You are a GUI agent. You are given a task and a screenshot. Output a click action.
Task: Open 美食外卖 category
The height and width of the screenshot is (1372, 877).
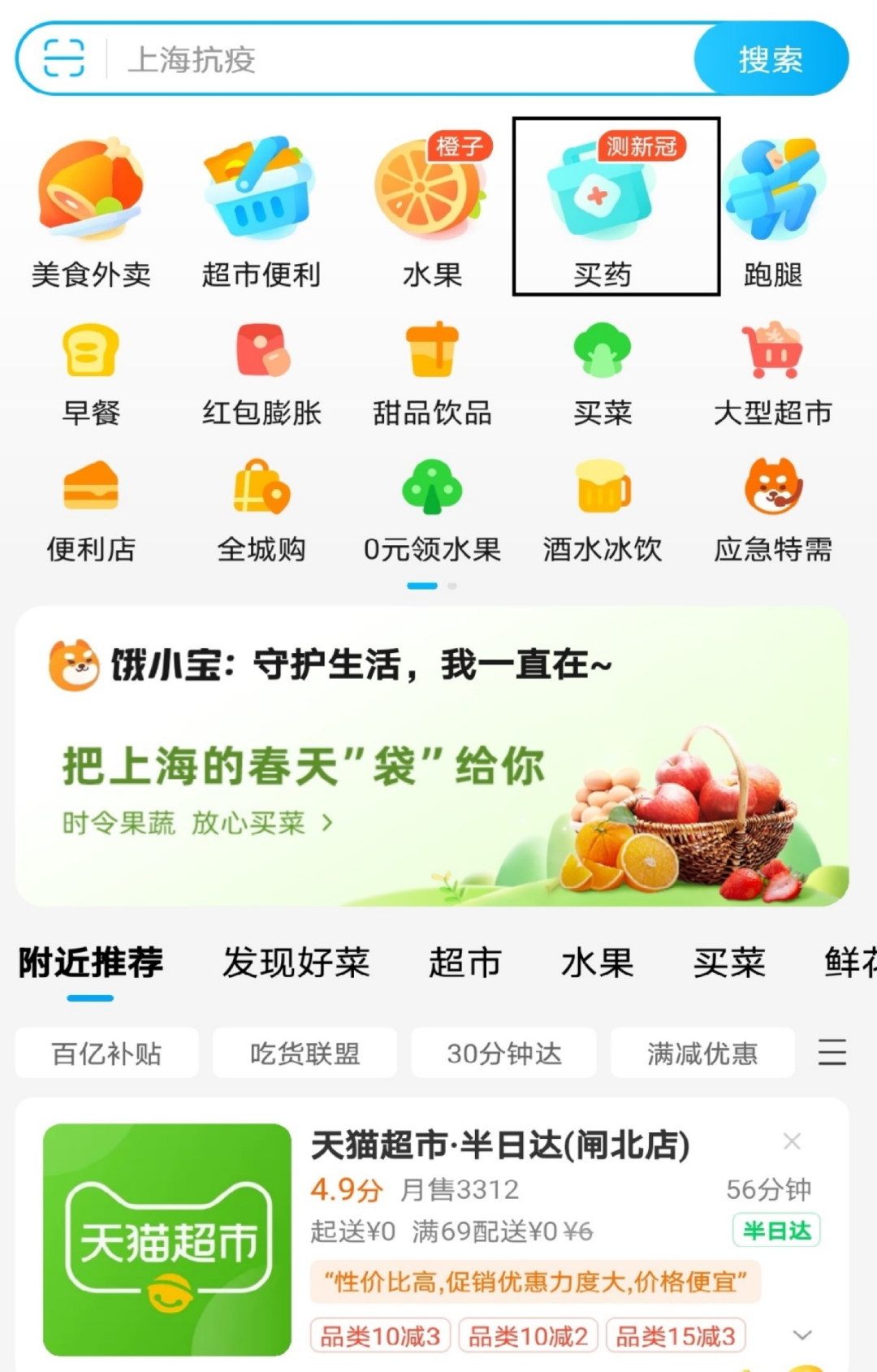[91, 213]
